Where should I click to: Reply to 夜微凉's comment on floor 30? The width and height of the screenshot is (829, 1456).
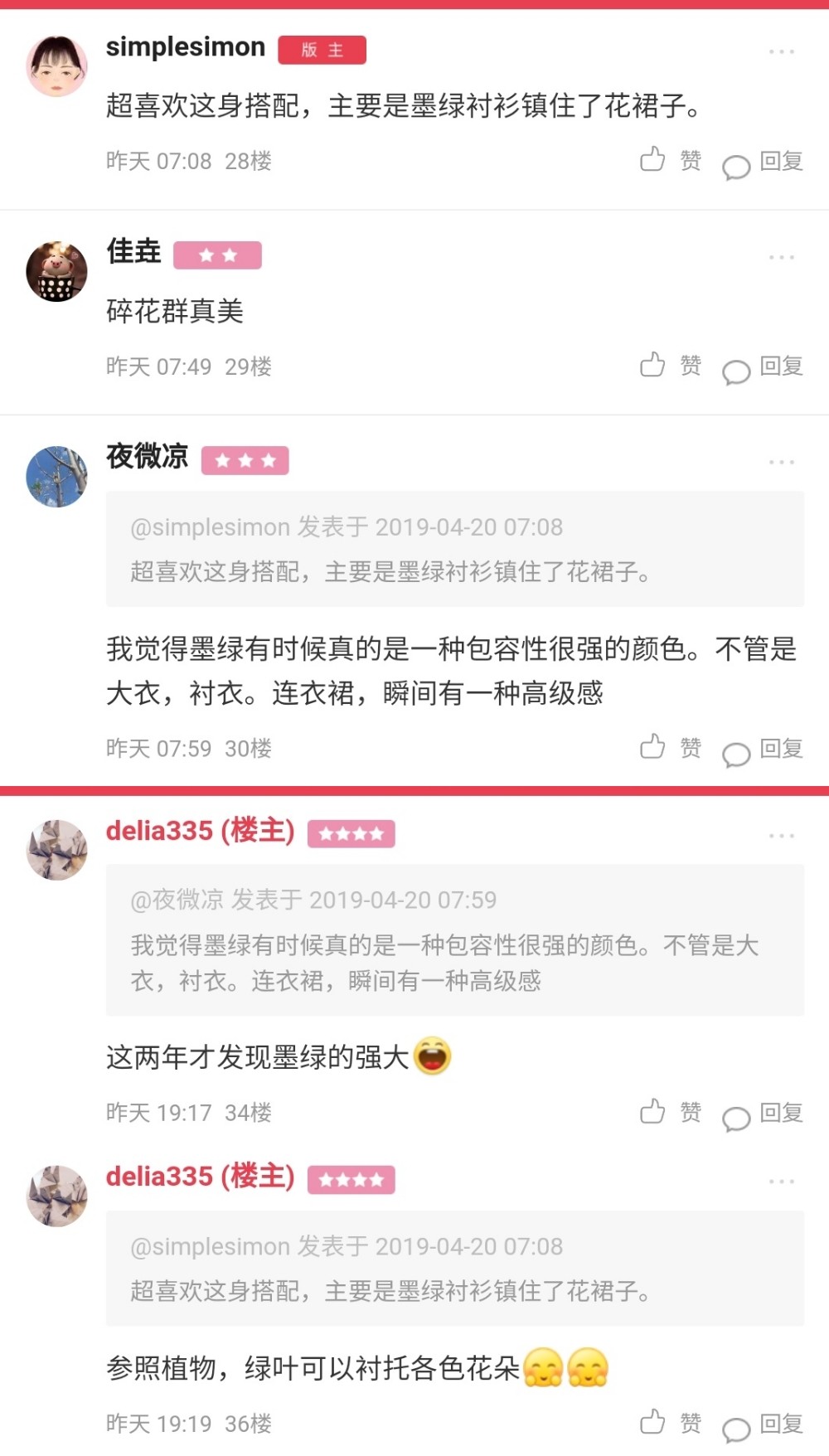(763, 749)
